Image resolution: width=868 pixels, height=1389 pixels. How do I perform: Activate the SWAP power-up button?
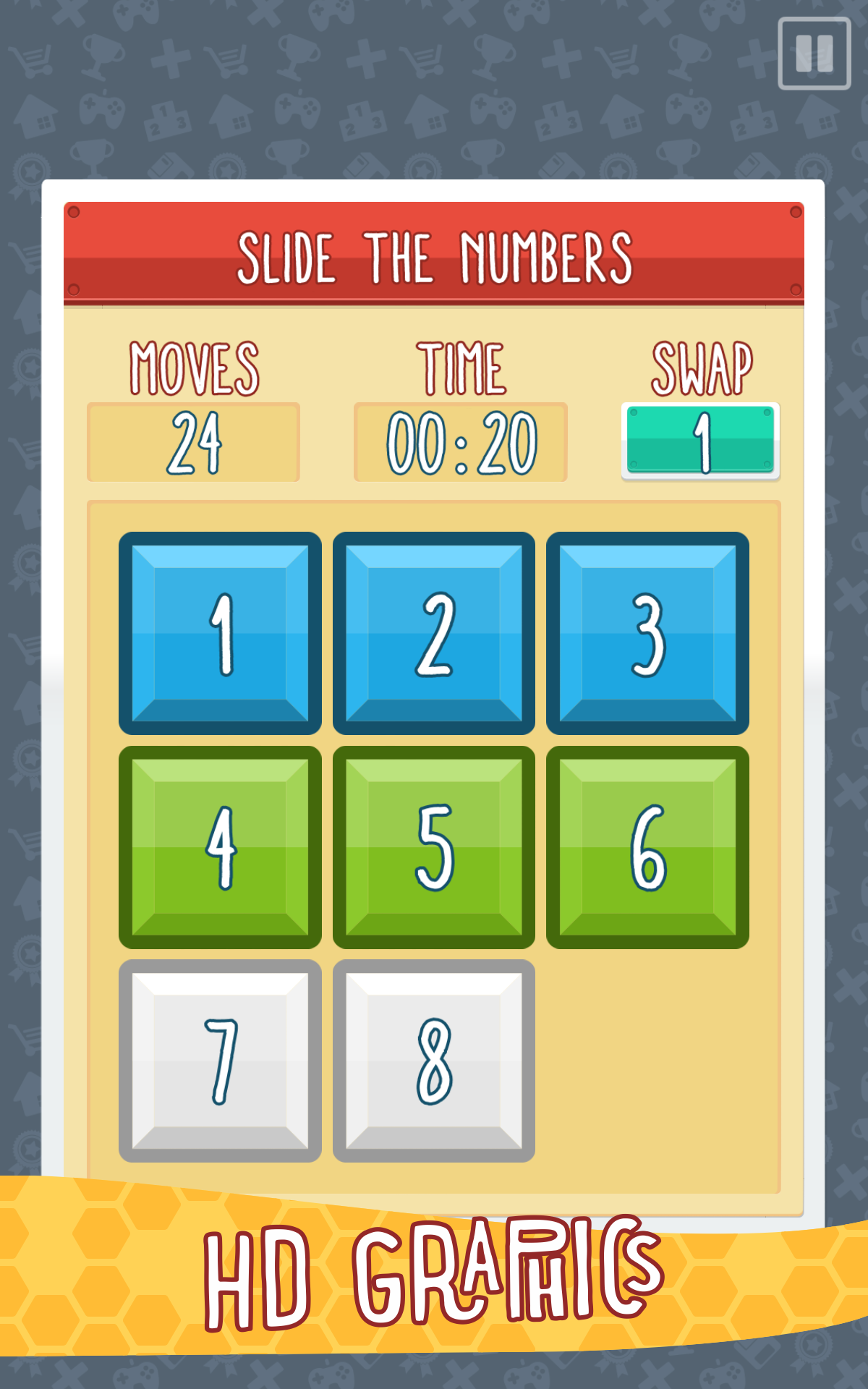coord(700,440)
